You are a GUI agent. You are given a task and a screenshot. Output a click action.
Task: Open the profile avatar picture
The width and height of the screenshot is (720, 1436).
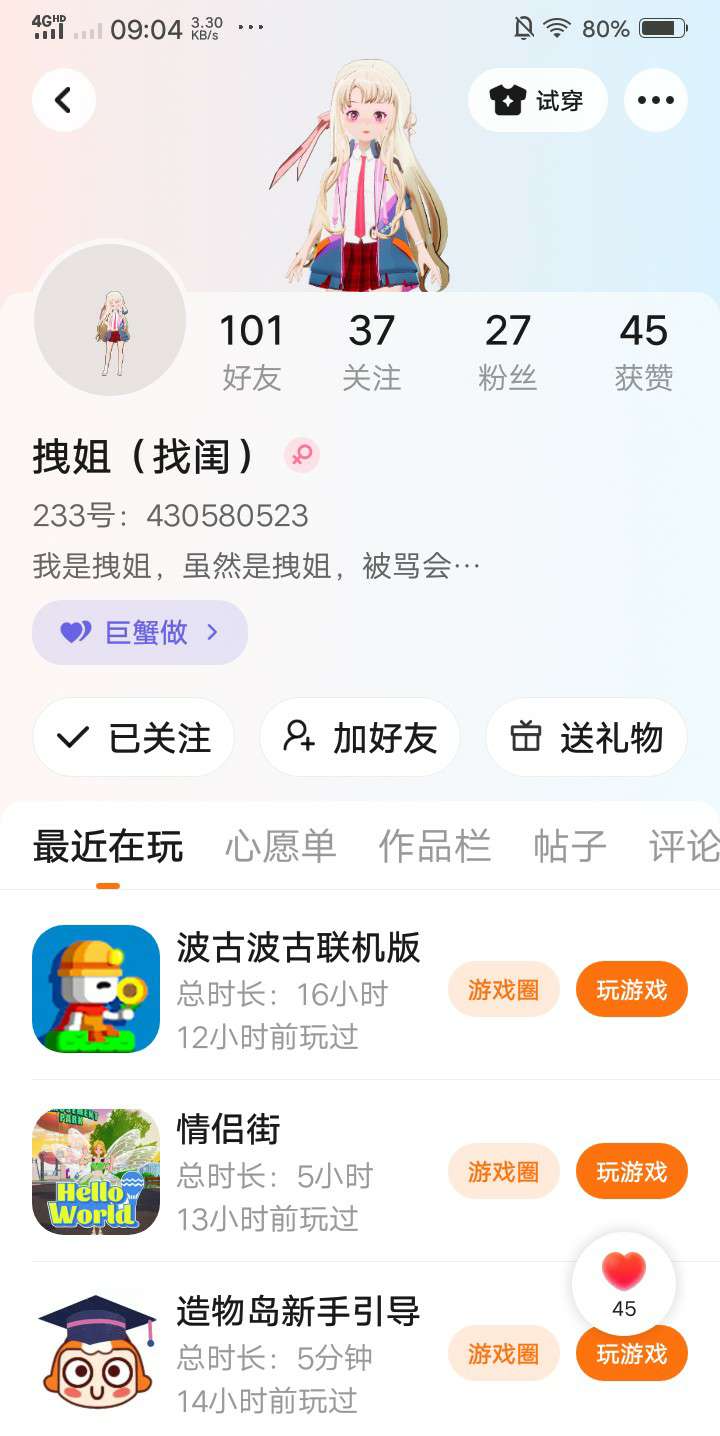pyautogui.click(x=110, y=320)
